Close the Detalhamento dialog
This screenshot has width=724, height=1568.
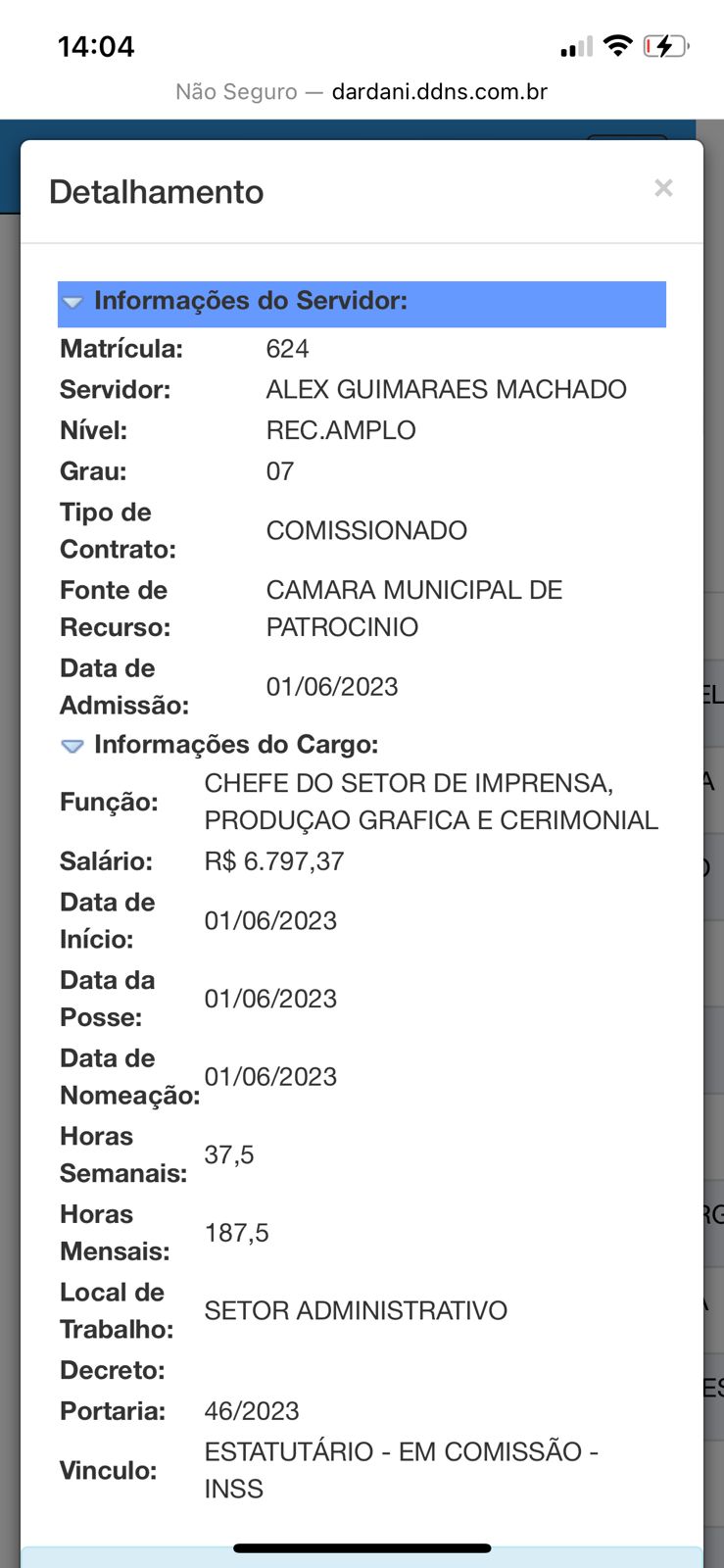663,188
